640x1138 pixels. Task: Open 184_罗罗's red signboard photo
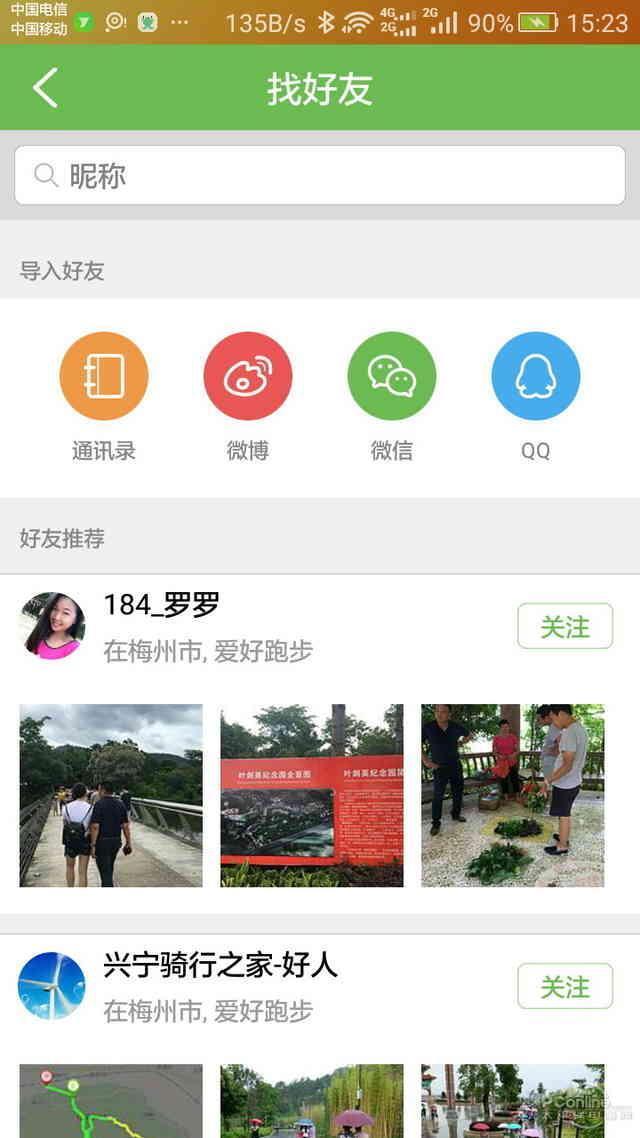point(312,795)
